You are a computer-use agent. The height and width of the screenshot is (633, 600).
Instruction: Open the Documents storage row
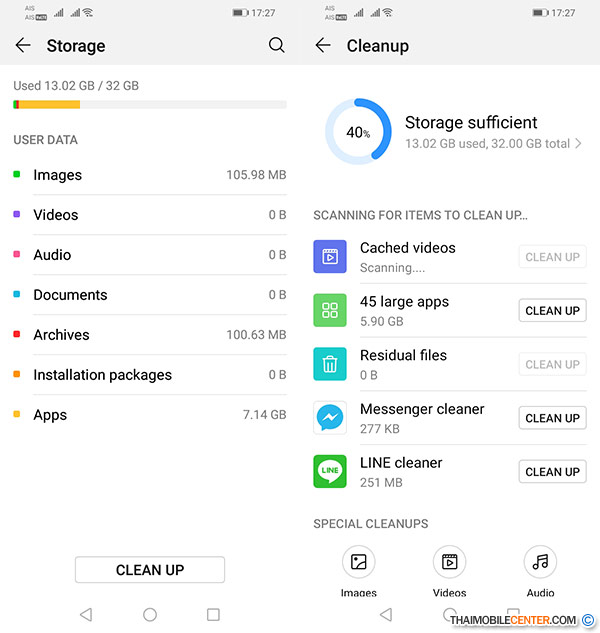150,295
